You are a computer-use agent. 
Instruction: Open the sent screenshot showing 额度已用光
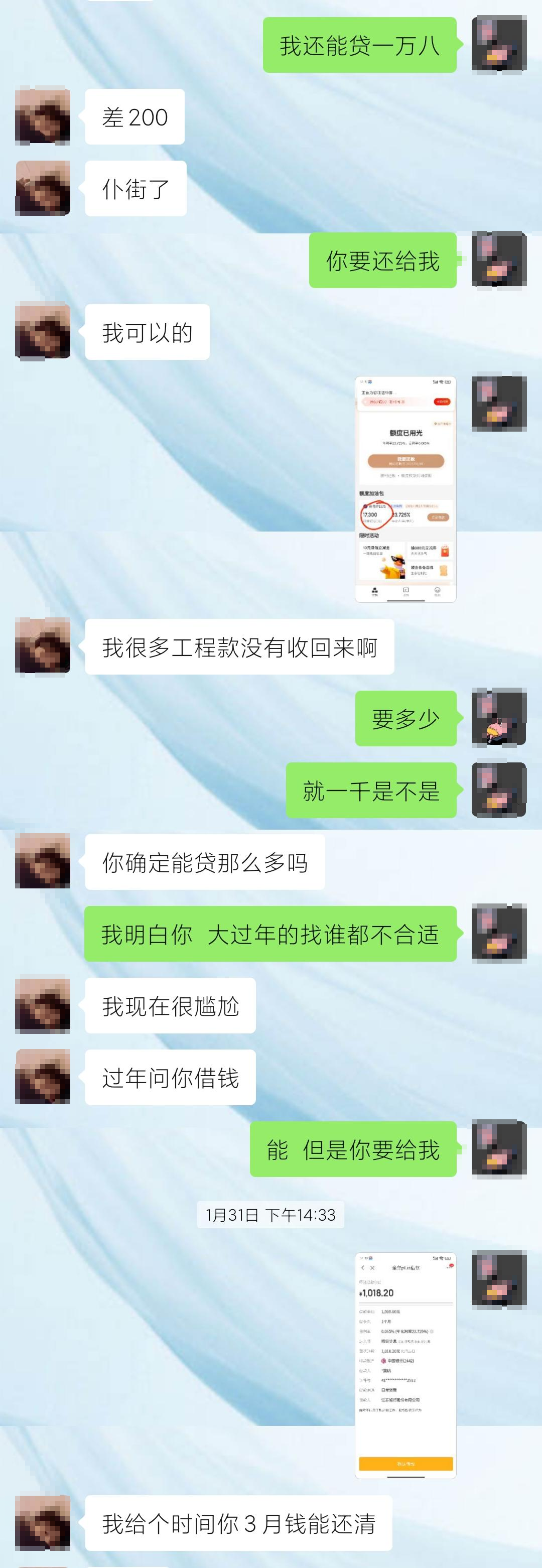[405, 489]
